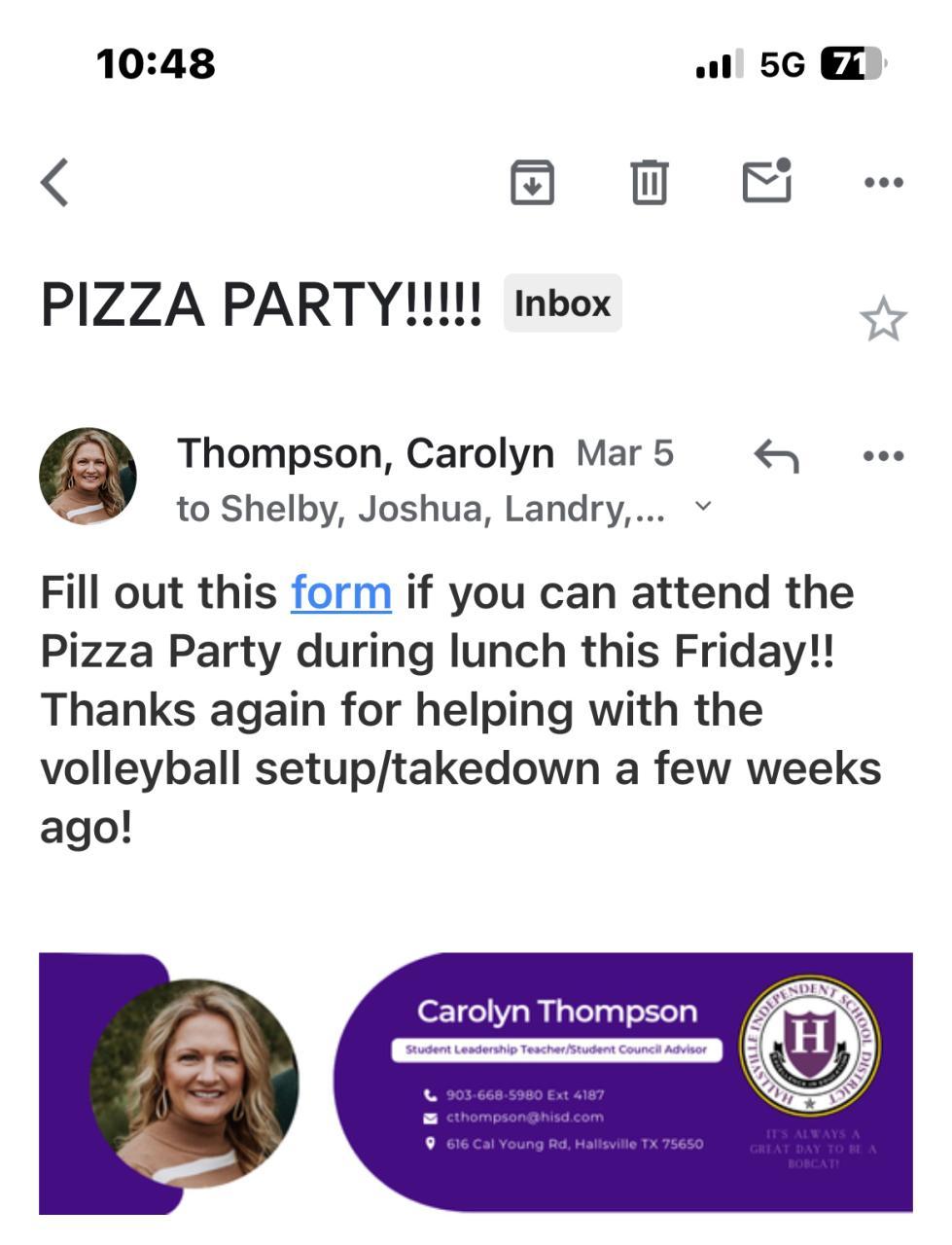The image size is (952, 1245).
Task: Delete this email with trash icon
Action: 649,183
